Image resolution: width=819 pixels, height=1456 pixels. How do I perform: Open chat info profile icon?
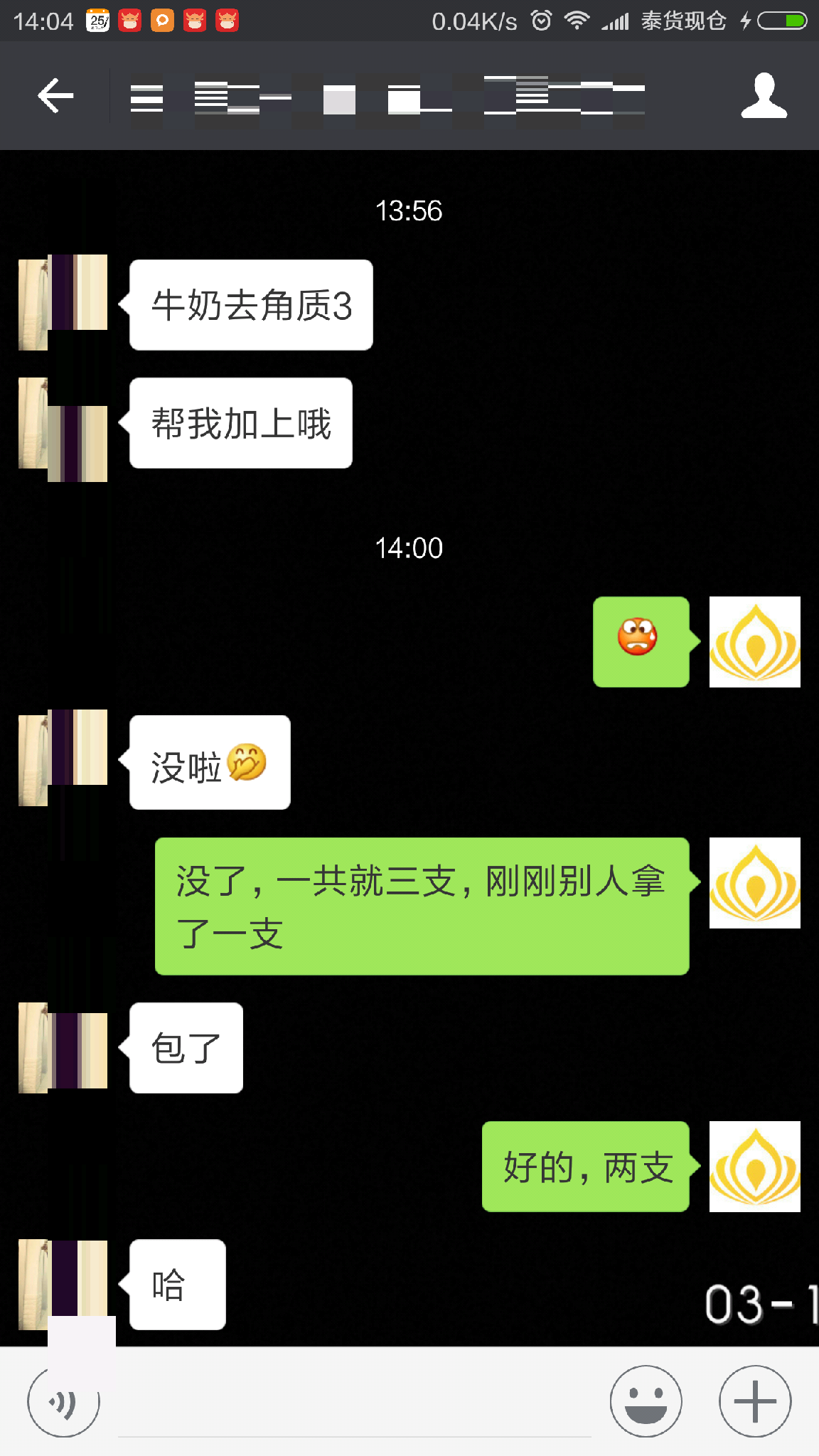click(x=764, y=96)
